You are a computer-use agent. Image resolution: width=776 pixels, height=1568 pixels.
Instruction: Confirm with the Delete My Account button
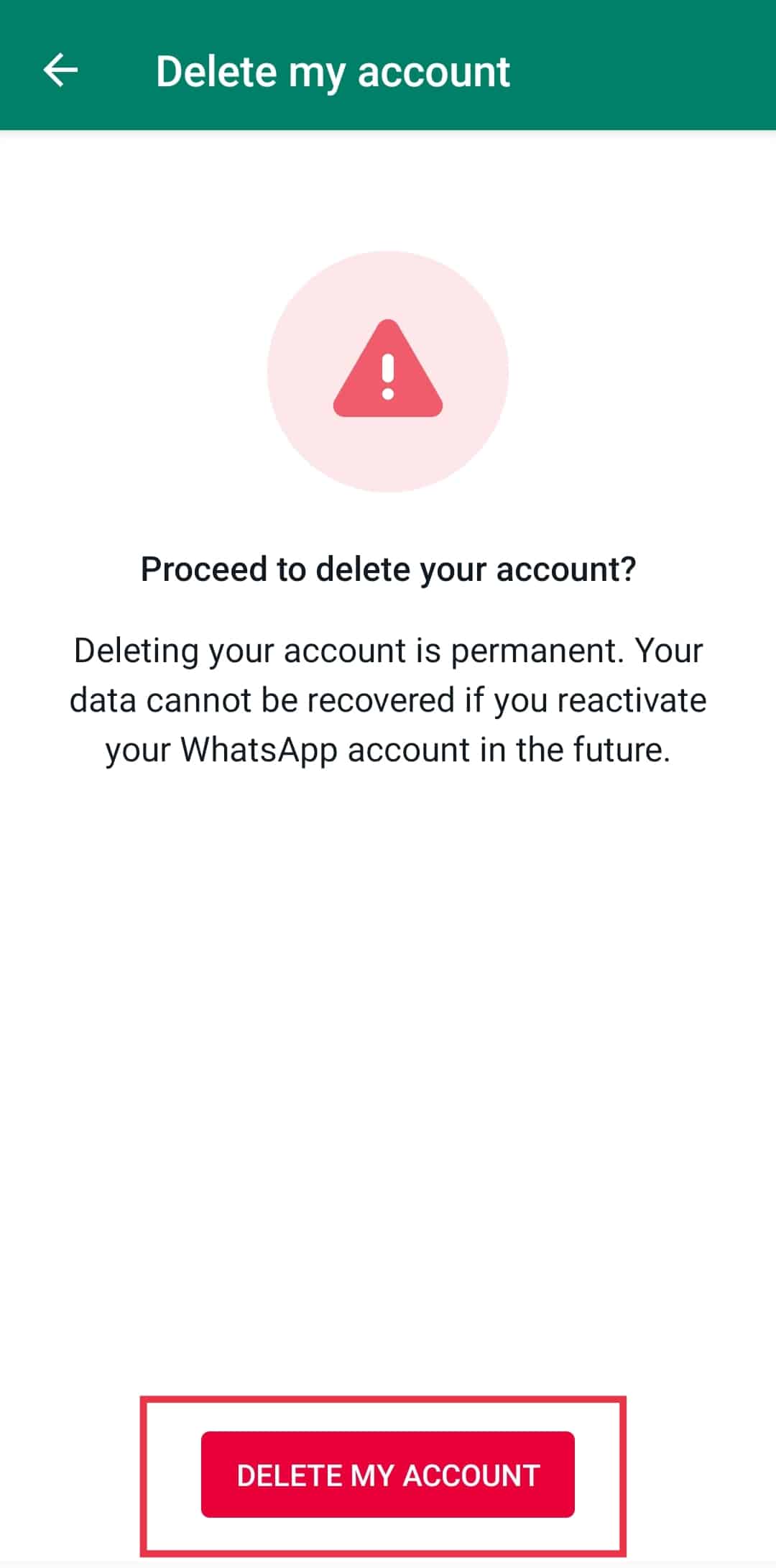[388, 1475]
